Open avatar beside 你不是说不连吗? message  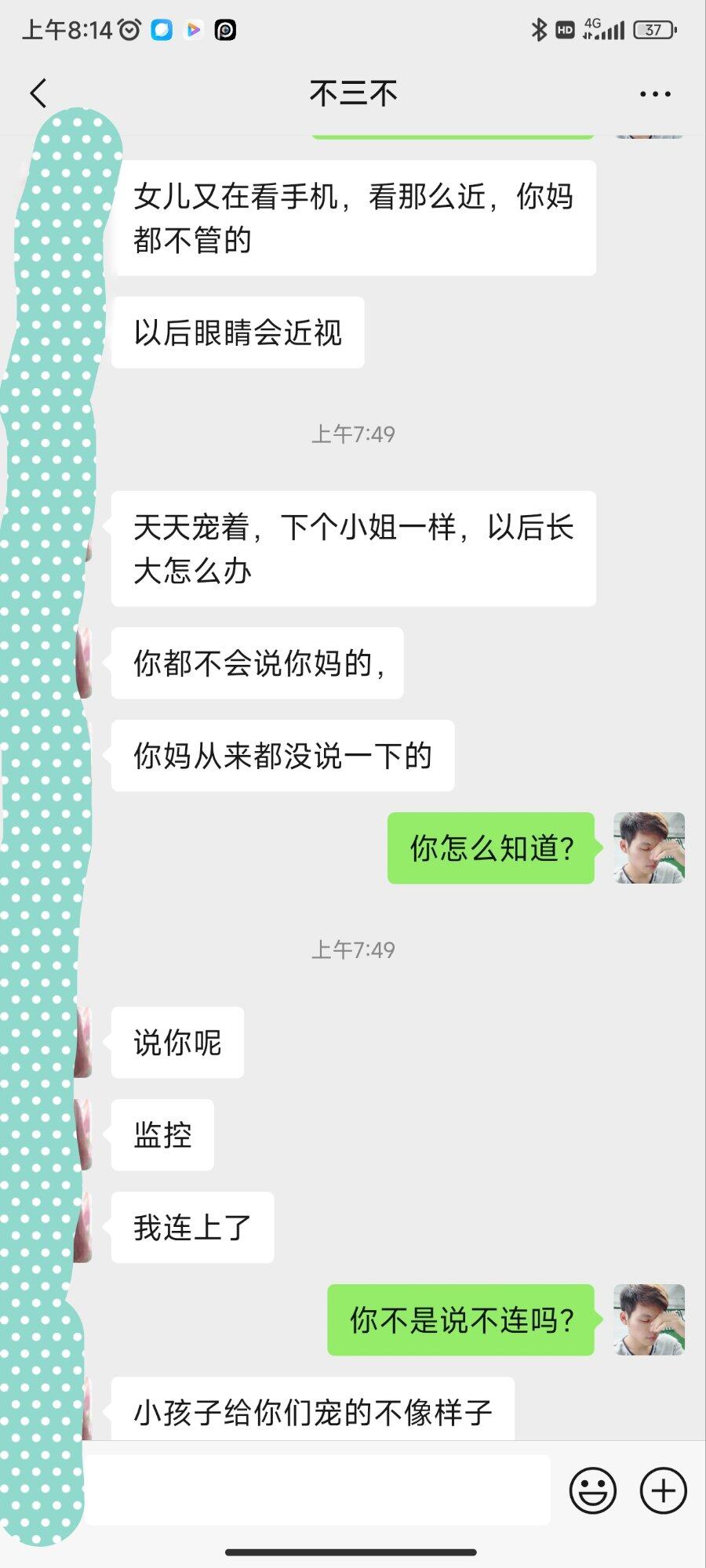(x=649, y=1320)
